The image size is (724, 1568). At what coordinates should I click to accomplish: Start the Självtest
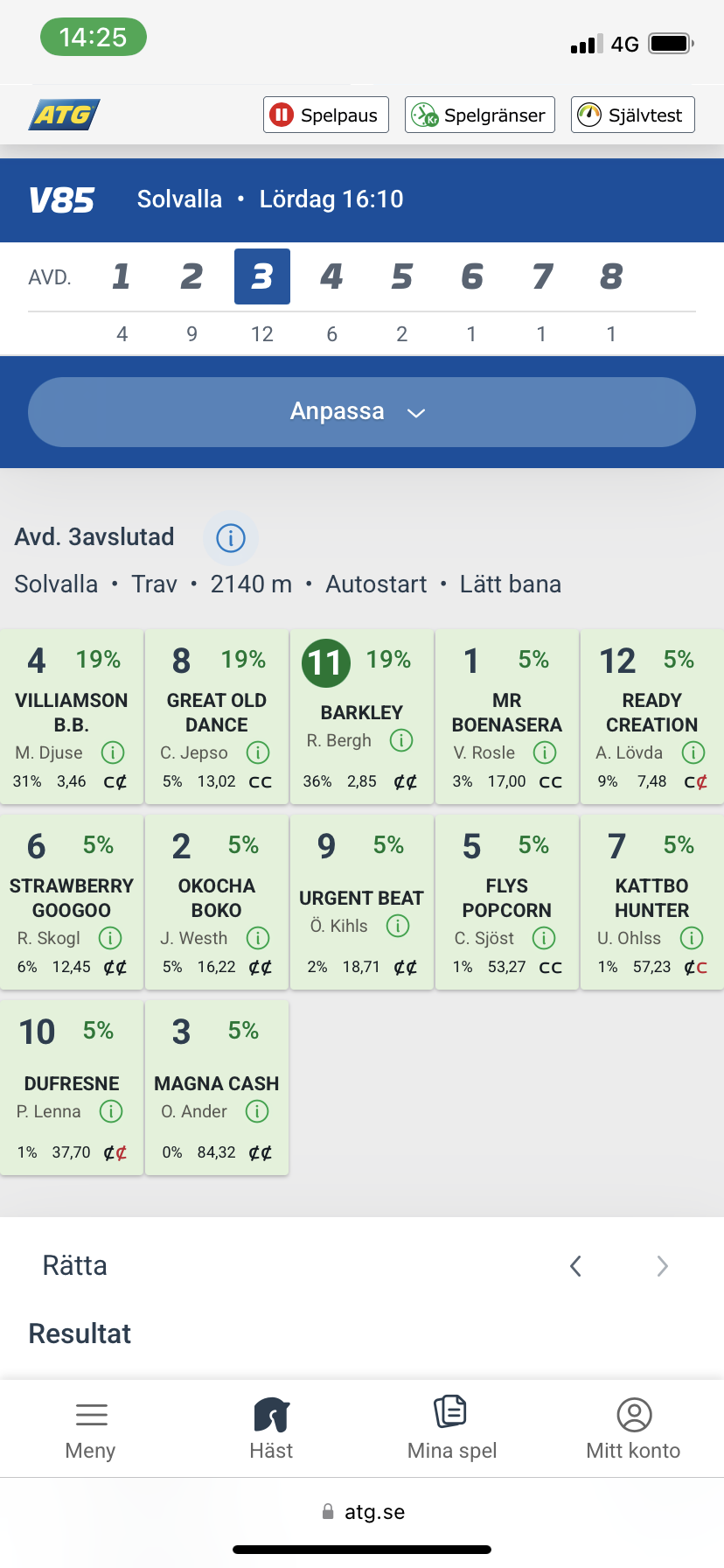tap(632, 115)
